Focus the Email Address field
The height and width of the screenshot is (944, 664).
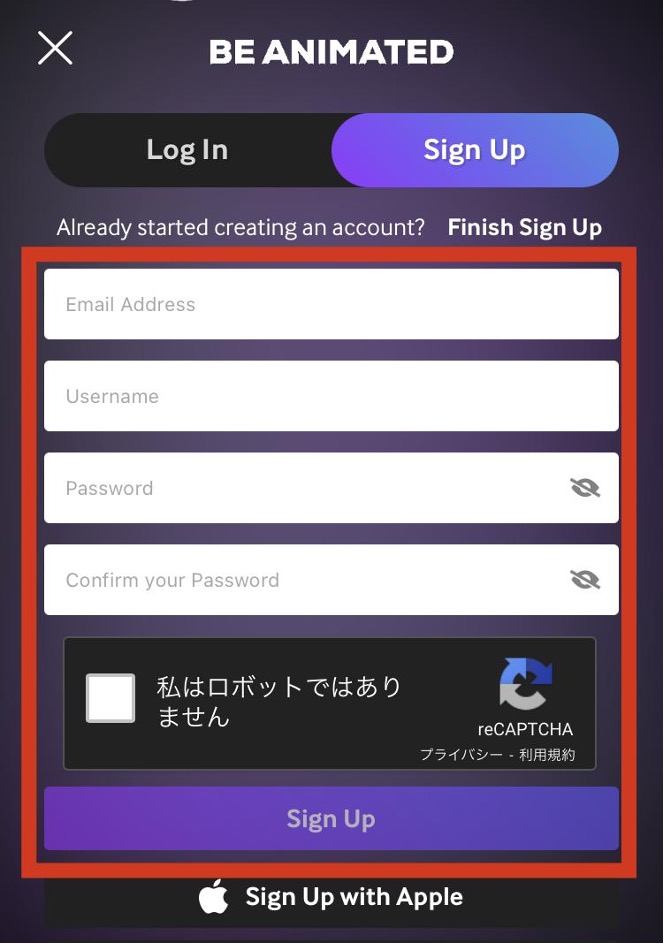coord(330,304)
